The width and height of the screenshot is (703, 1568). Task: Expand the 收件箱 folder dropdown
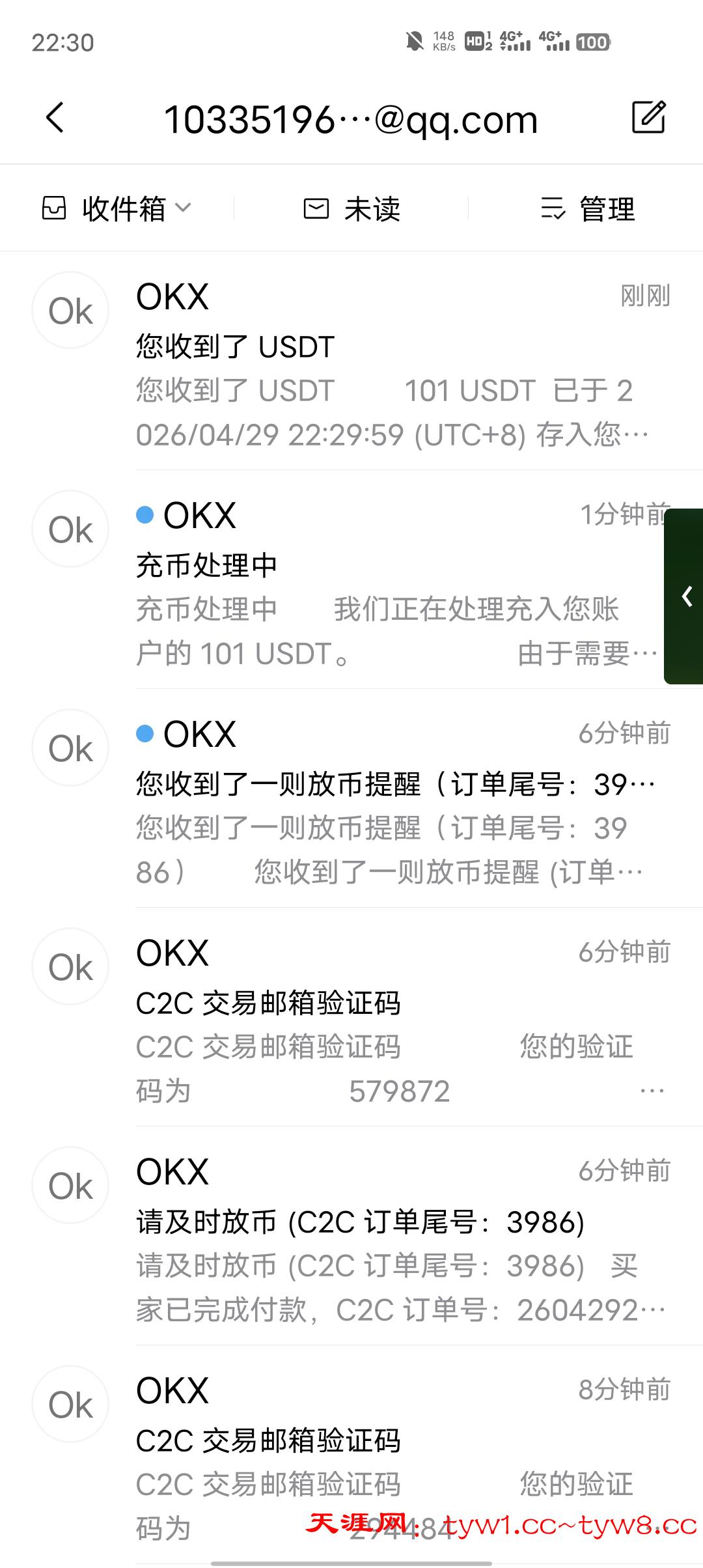click(117, 209)
